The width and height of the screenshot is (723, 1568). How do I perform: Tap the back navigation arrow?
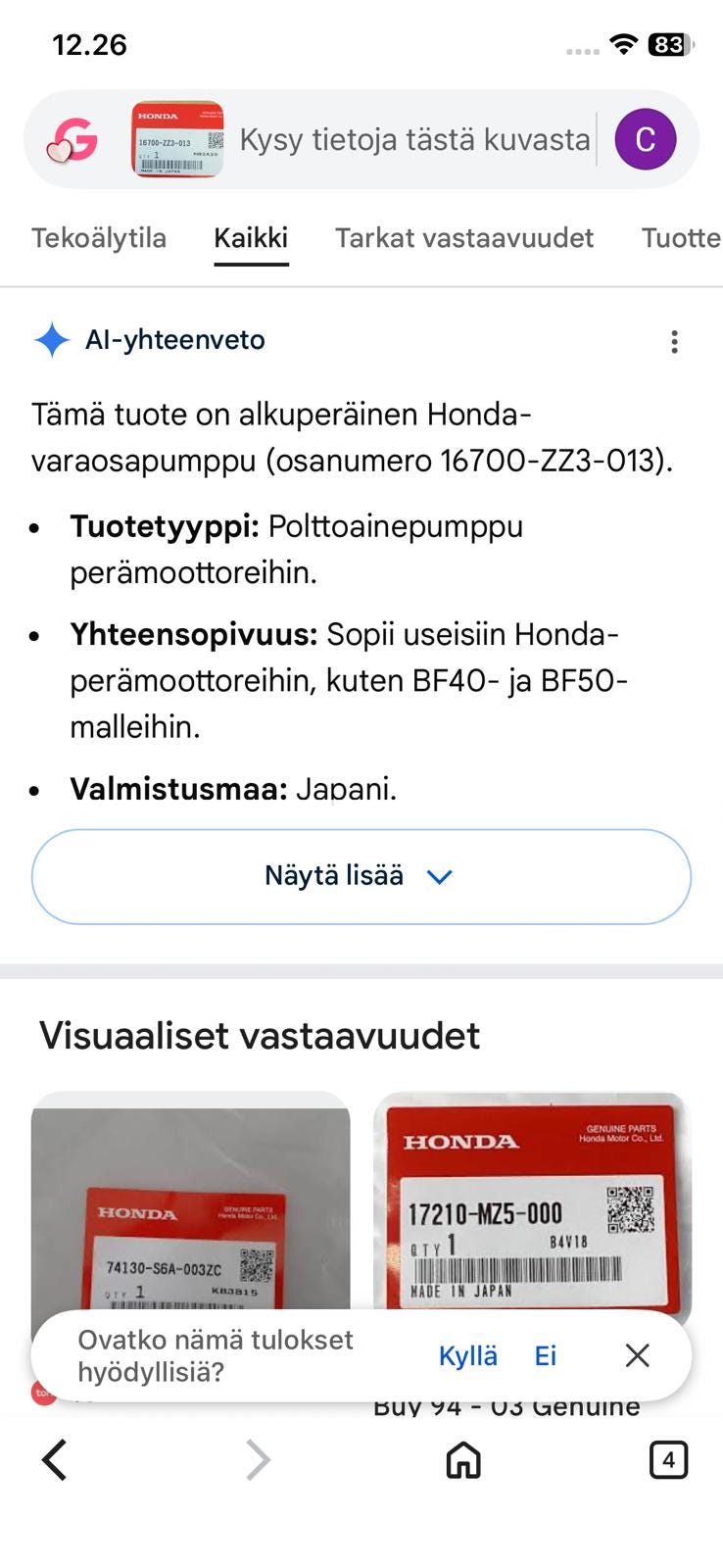[x=54, y=1459]
